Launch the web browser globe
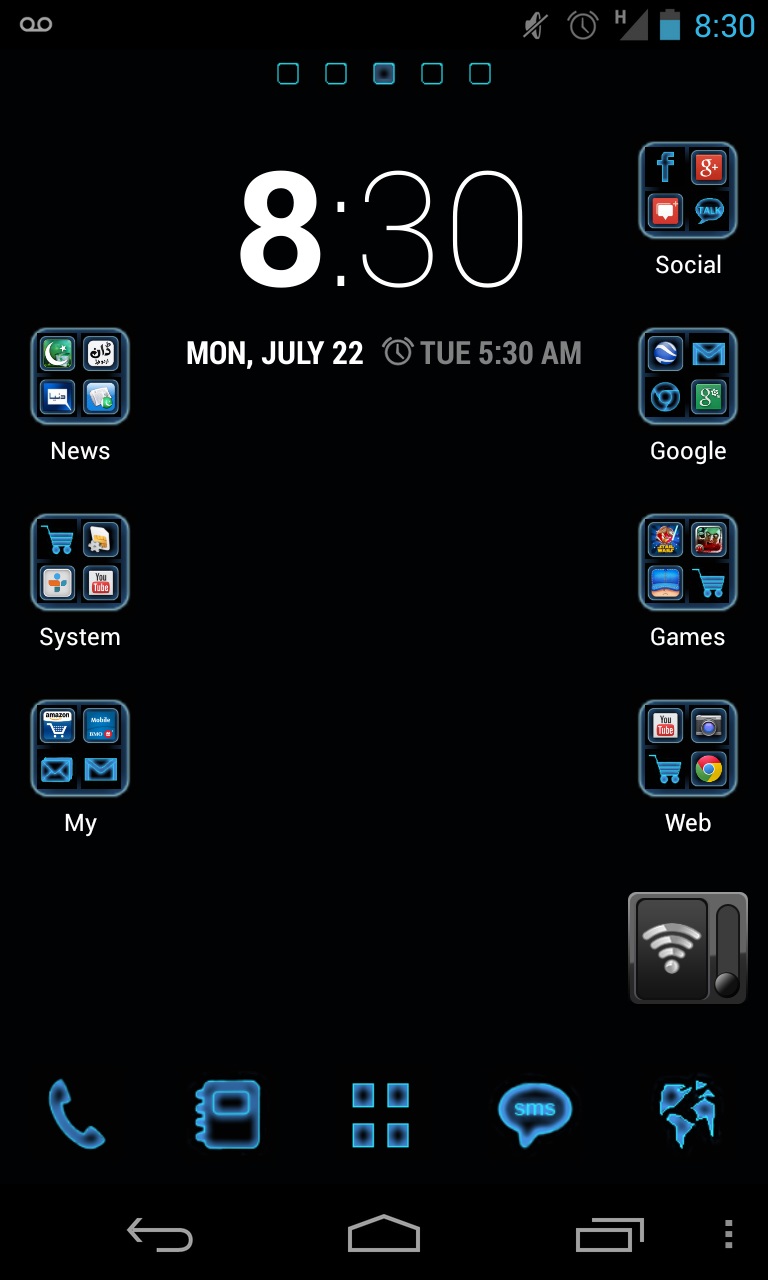Viewport: 768px width, 1280px height. pyautogui.click(x=688, y=1112)
